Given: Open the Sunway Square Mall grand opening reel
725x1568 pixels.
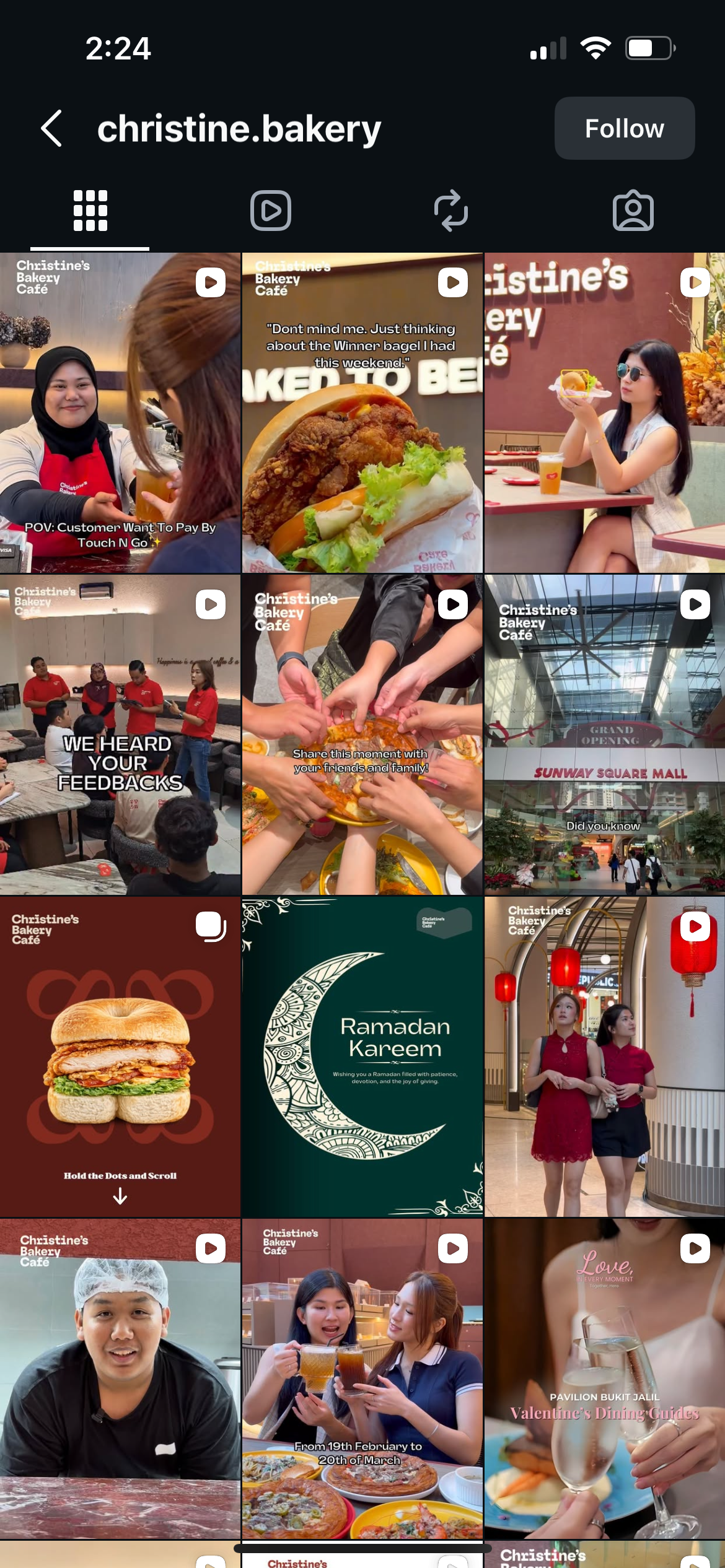Looking at the screenshot, I should (605, 734).
